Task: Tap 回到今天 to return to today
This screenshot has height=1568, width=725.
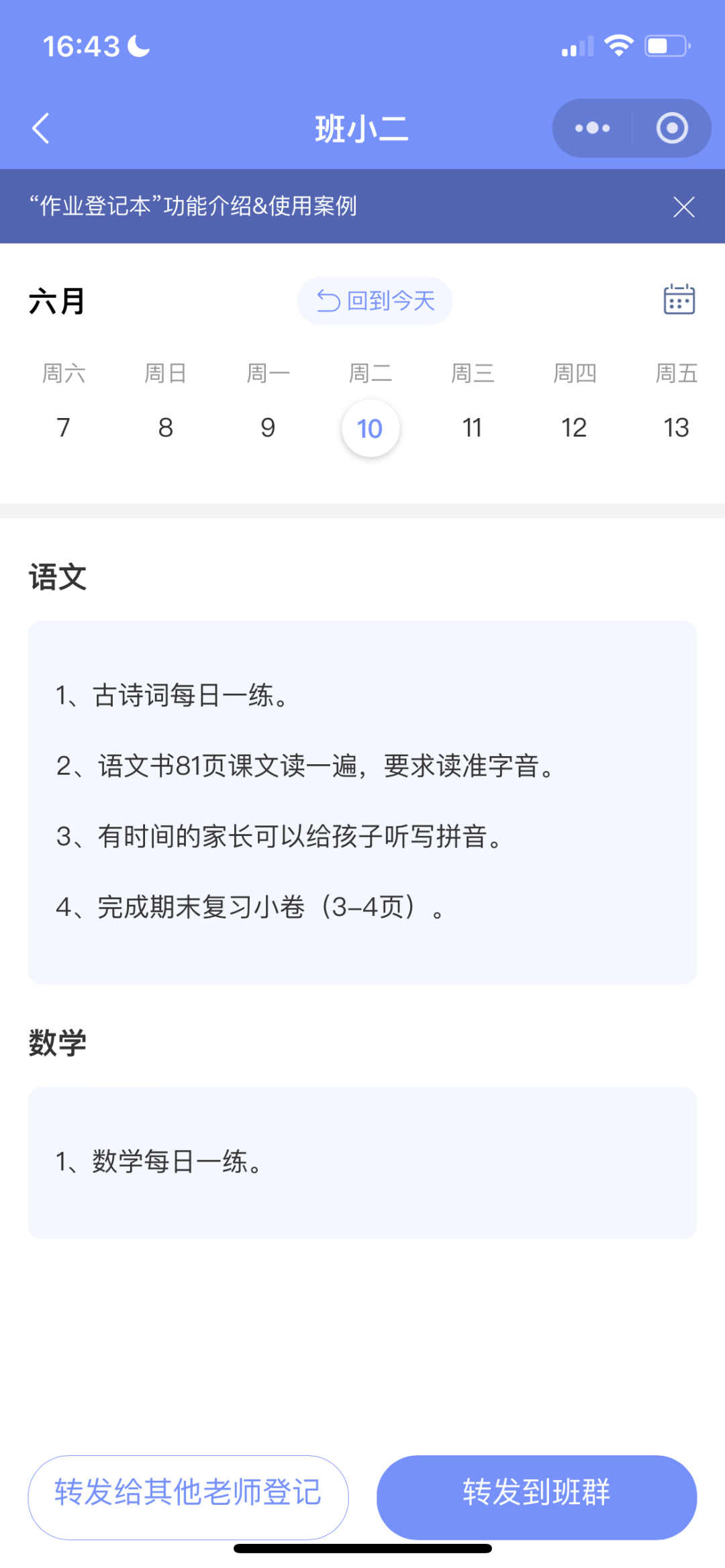Action: coord(375,301)
